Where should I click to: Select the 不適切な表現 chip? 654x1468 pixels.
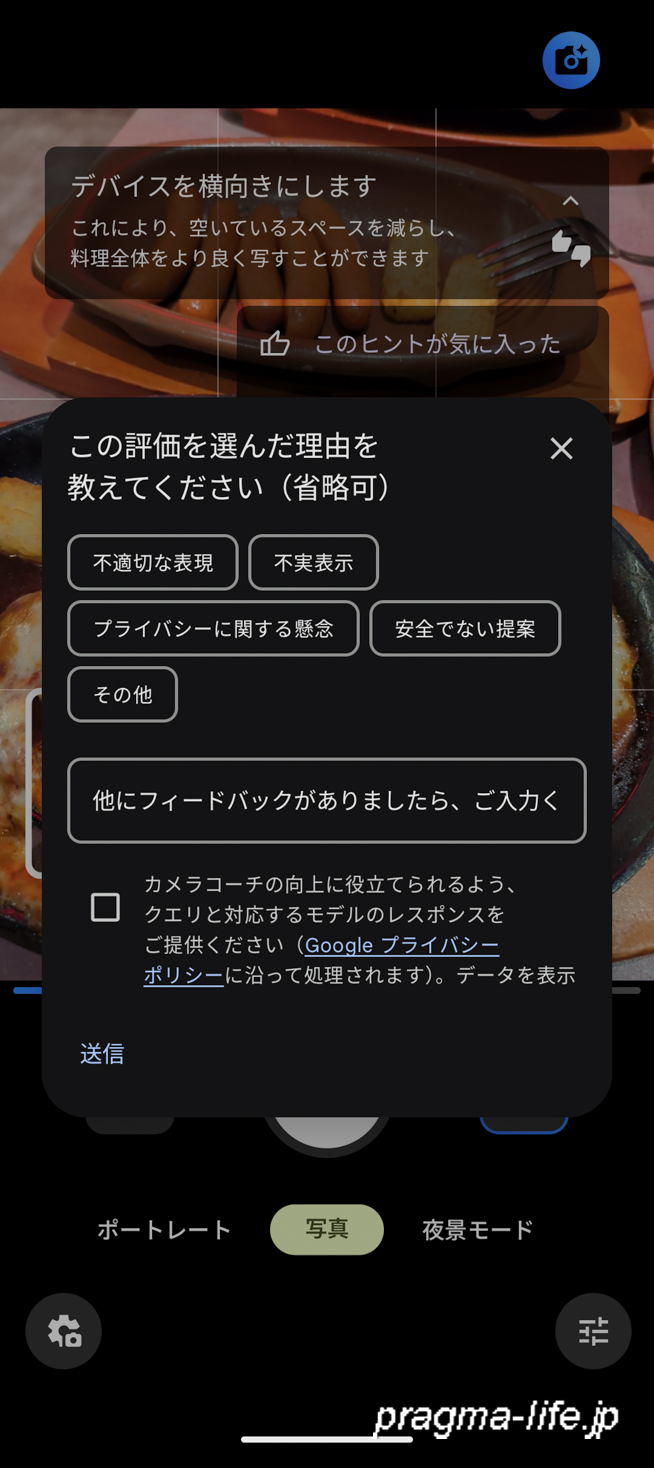(153, 563)
